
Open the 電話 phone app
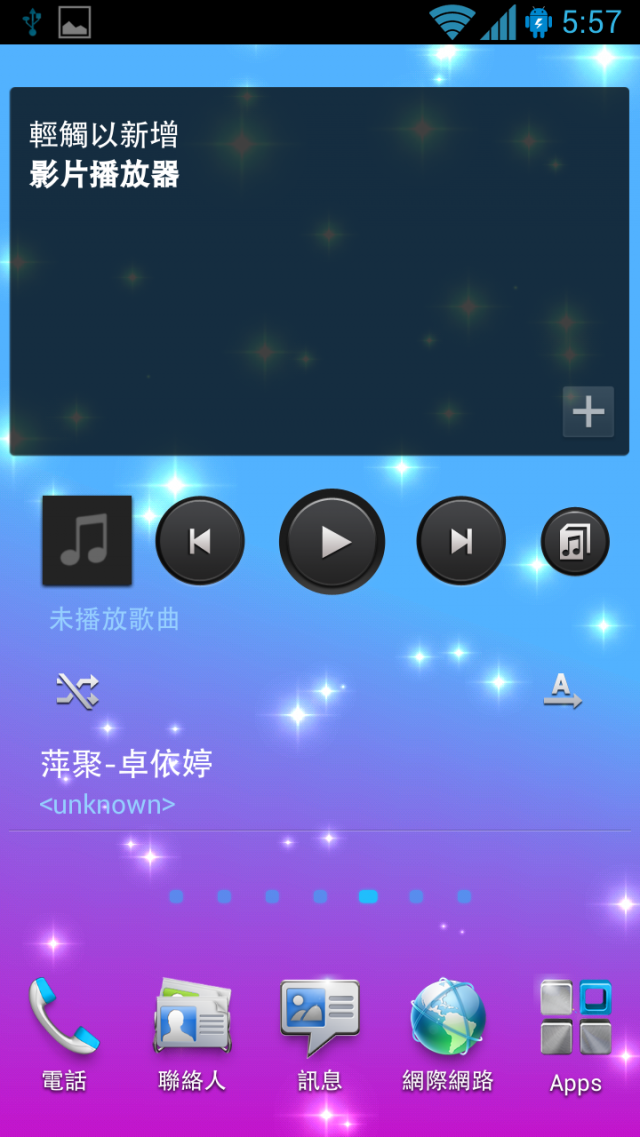(x=64, y=1035)
